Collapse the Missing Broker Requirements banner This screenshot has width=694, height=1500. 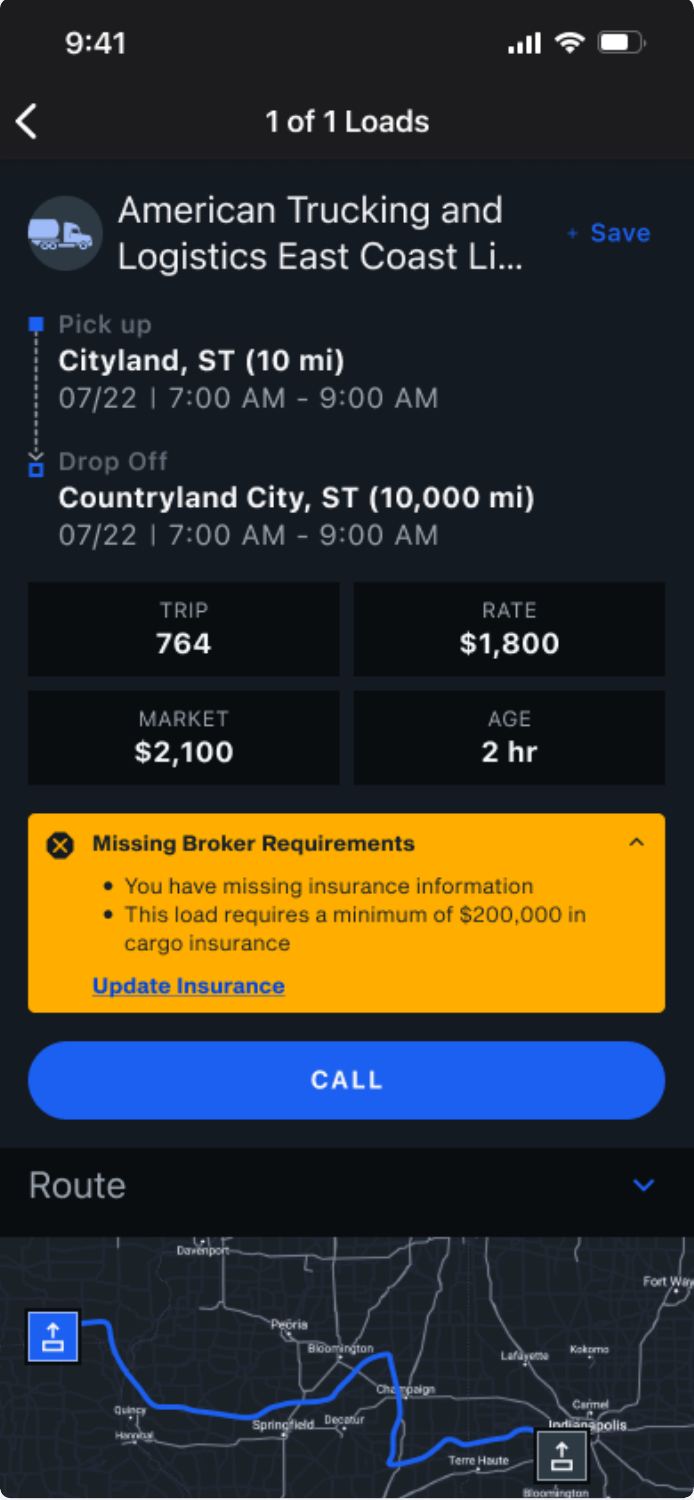[x=636, y=843]
